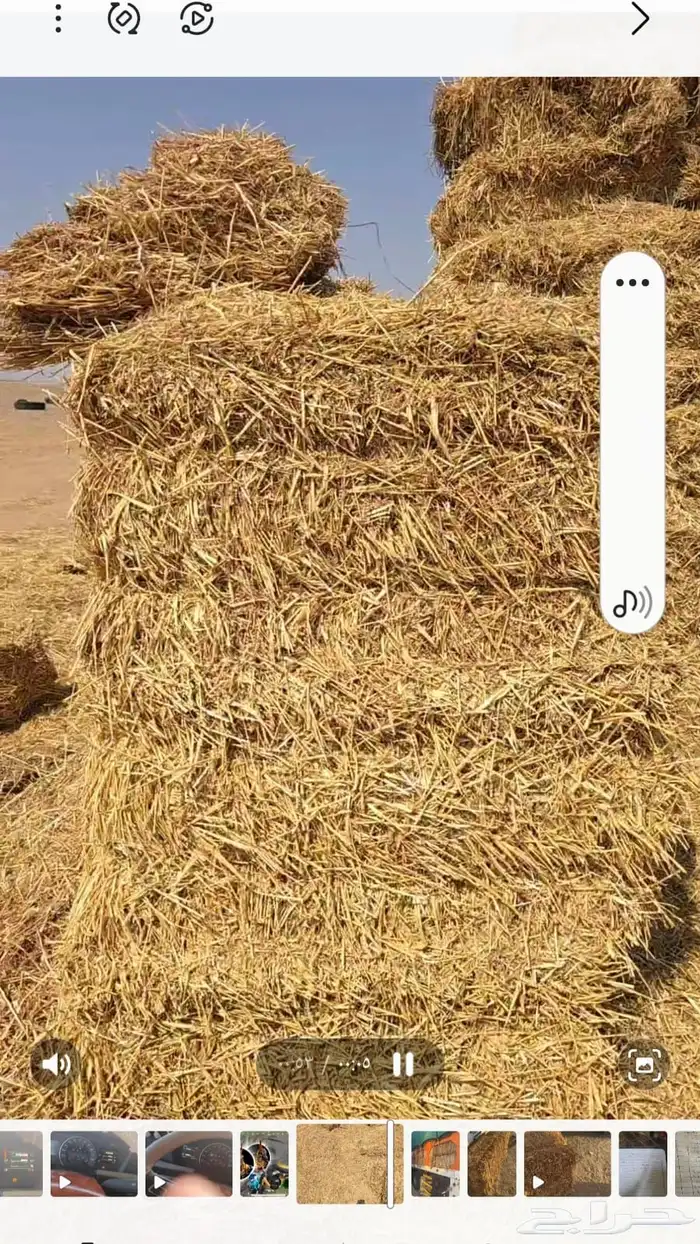The width and height of the screenshot is (700, 1244).
Task: Tap the auto-rotate screen icon
Action: tap(124, 19)
